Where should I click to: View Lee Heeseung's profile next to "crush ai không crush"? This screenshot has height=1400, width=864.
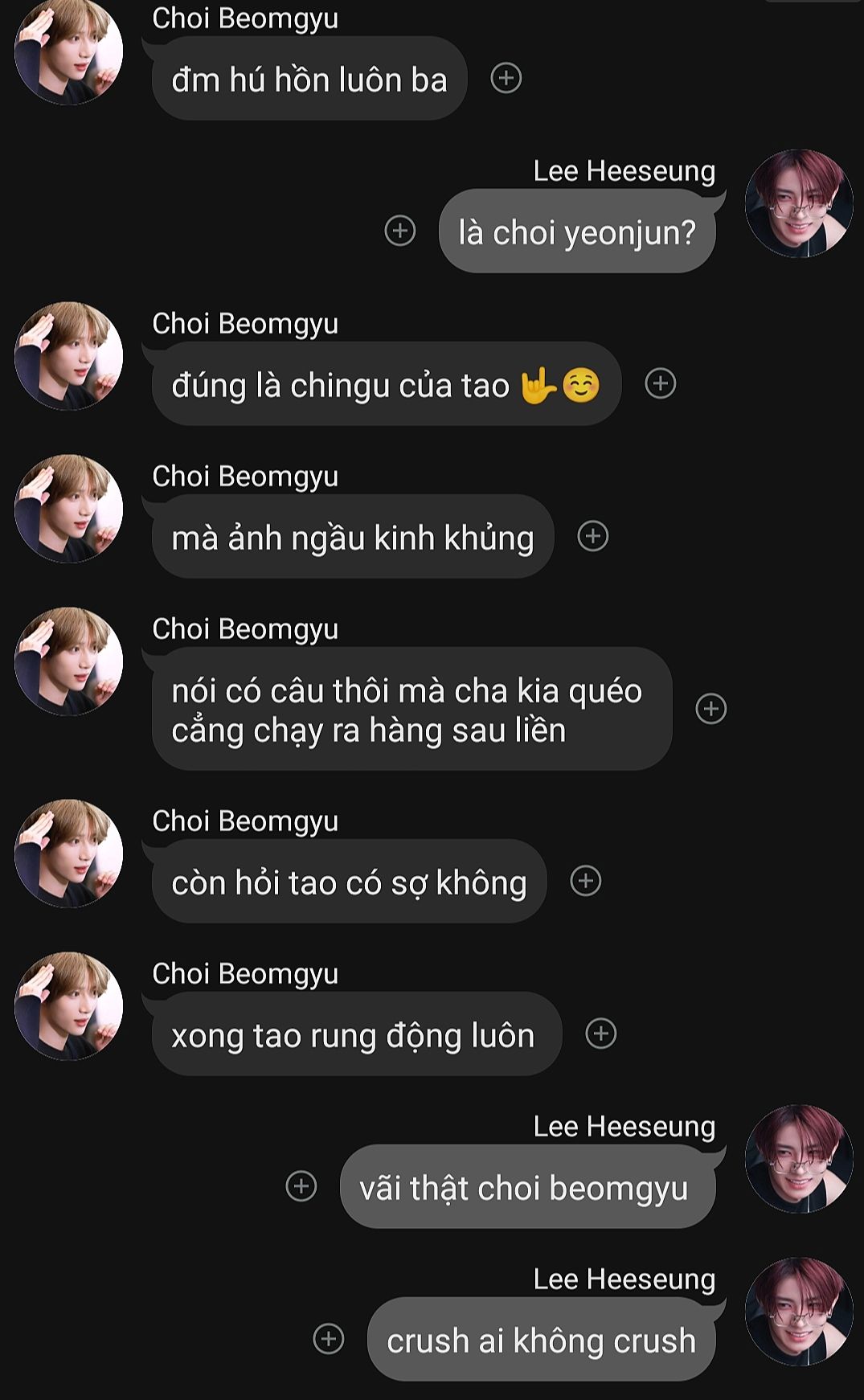[799, 1312]
